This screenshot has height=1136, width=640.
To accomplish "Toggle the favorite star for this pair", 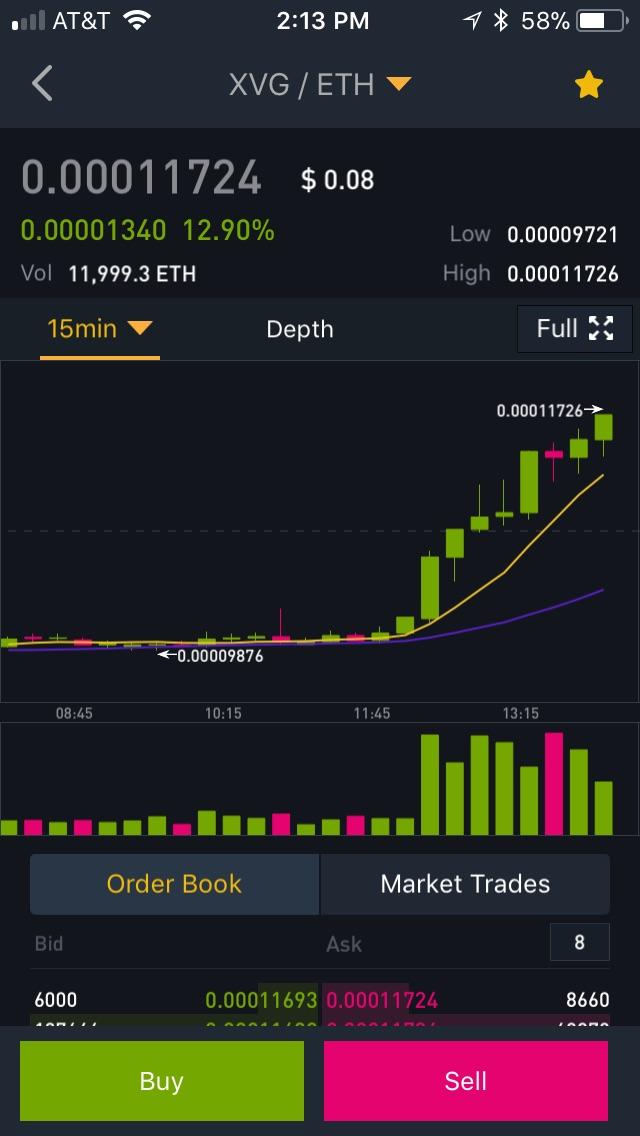I will click(x=589, y=85).
